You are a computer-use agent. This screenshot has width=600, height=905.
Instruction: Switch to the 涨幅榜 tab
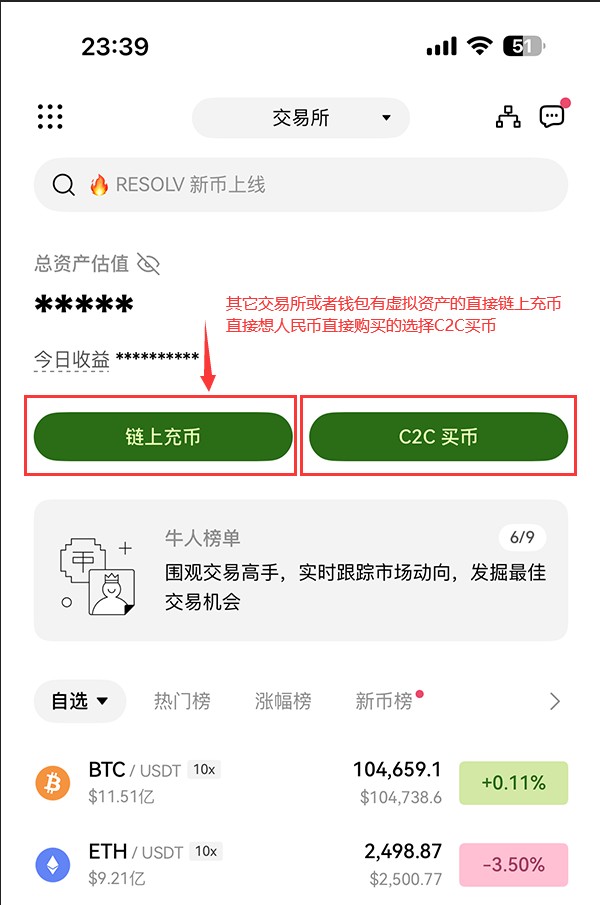point(283,701)
